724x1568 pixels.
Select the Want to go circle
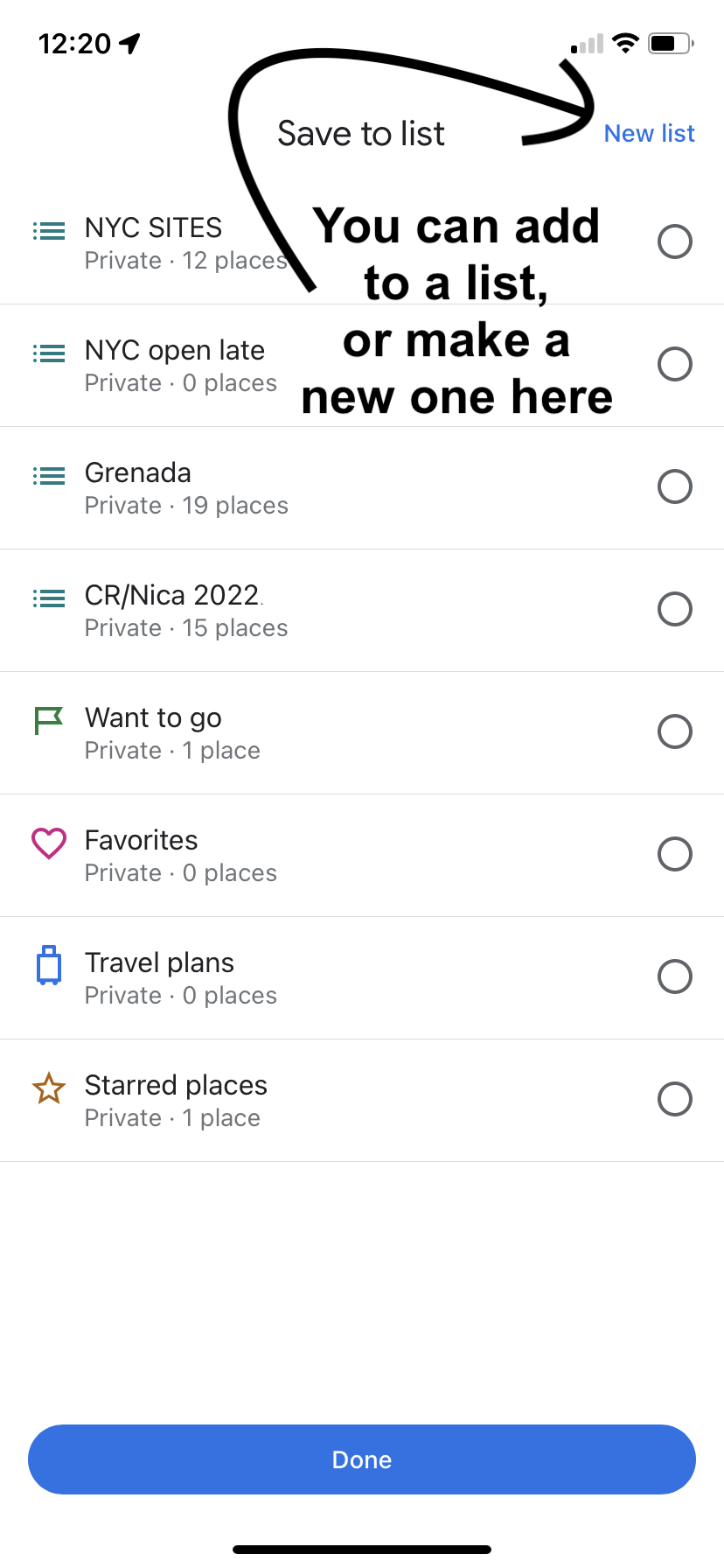674,731
